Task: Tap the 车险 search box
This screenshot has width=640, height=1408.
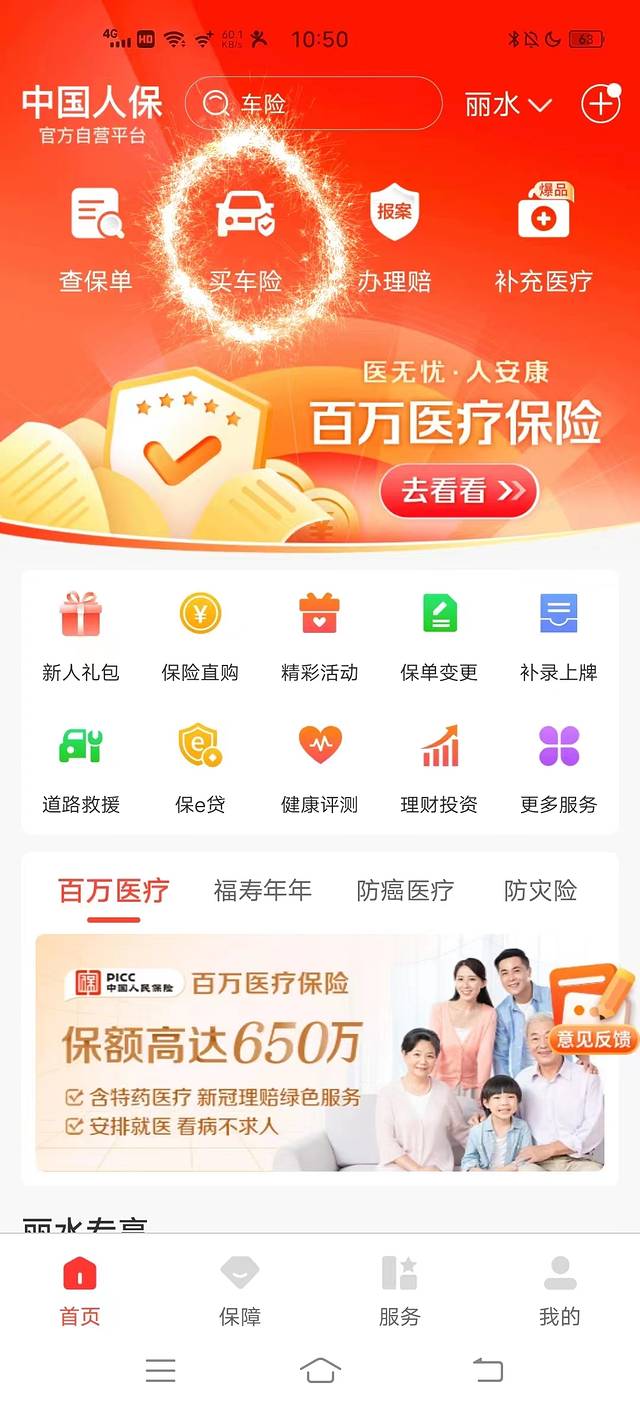Action: pos(313,104)
